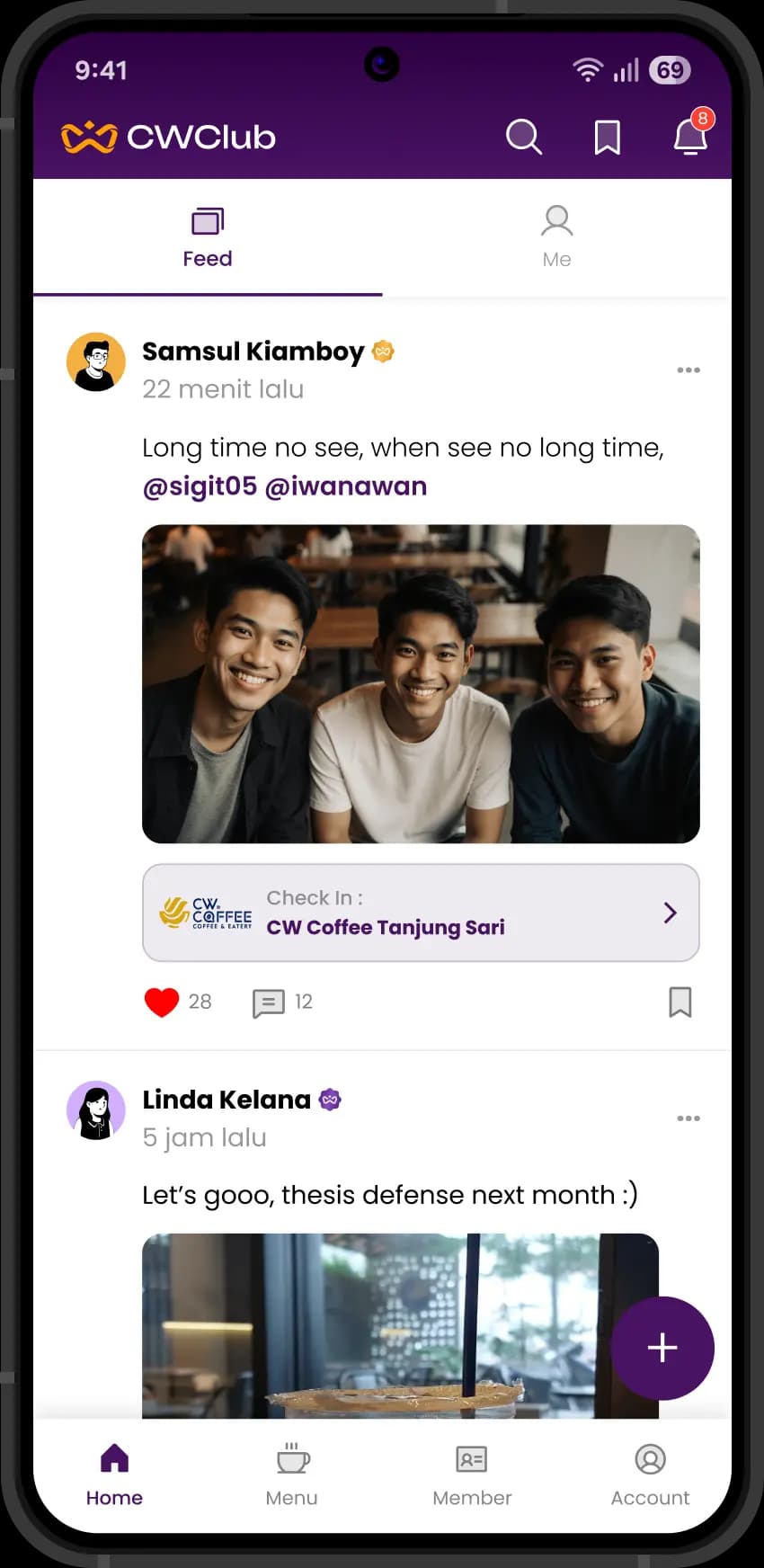
Task: Open saved bookmarks from the header
Action: [608, 138]
